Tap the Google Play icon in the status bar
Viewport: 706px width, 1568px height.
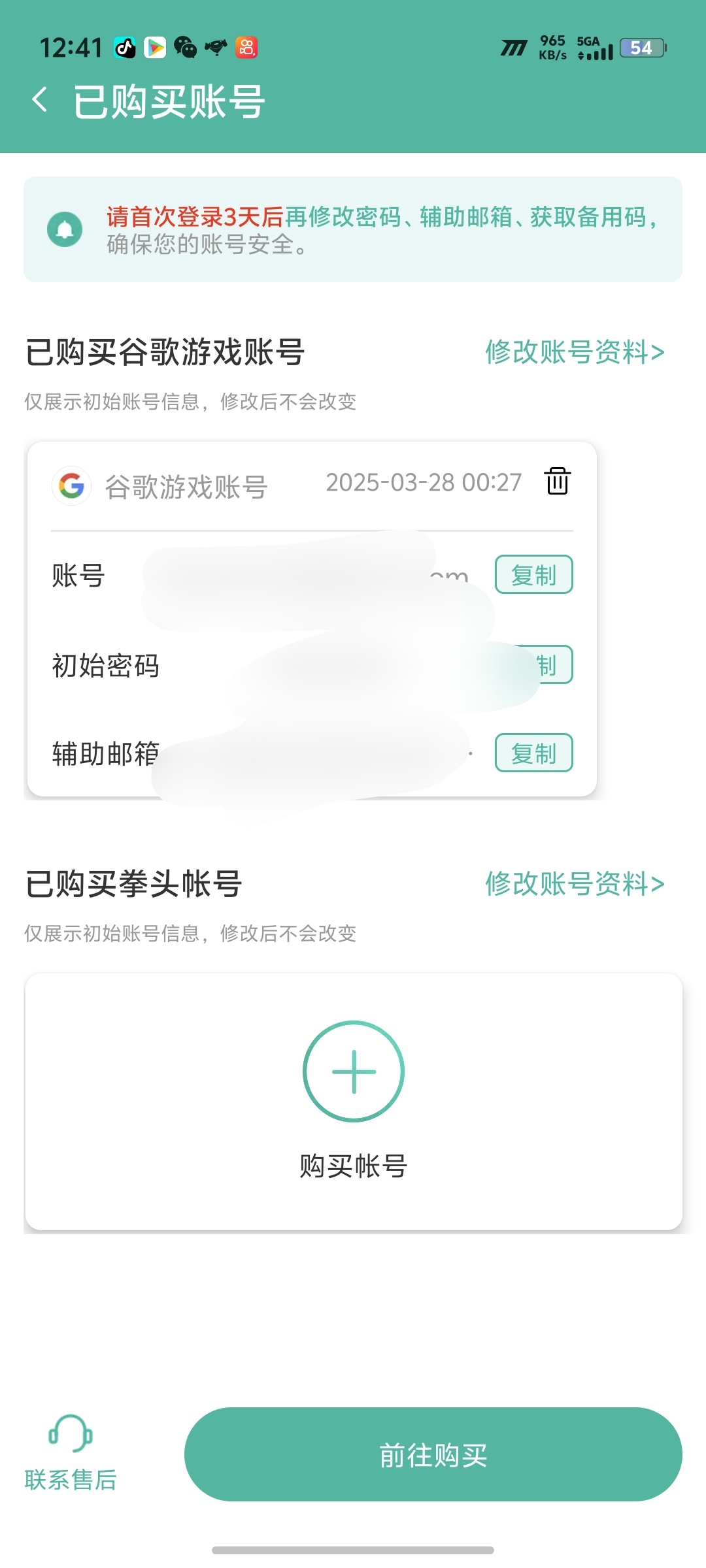pyautogui.click(x=156, y=47)
